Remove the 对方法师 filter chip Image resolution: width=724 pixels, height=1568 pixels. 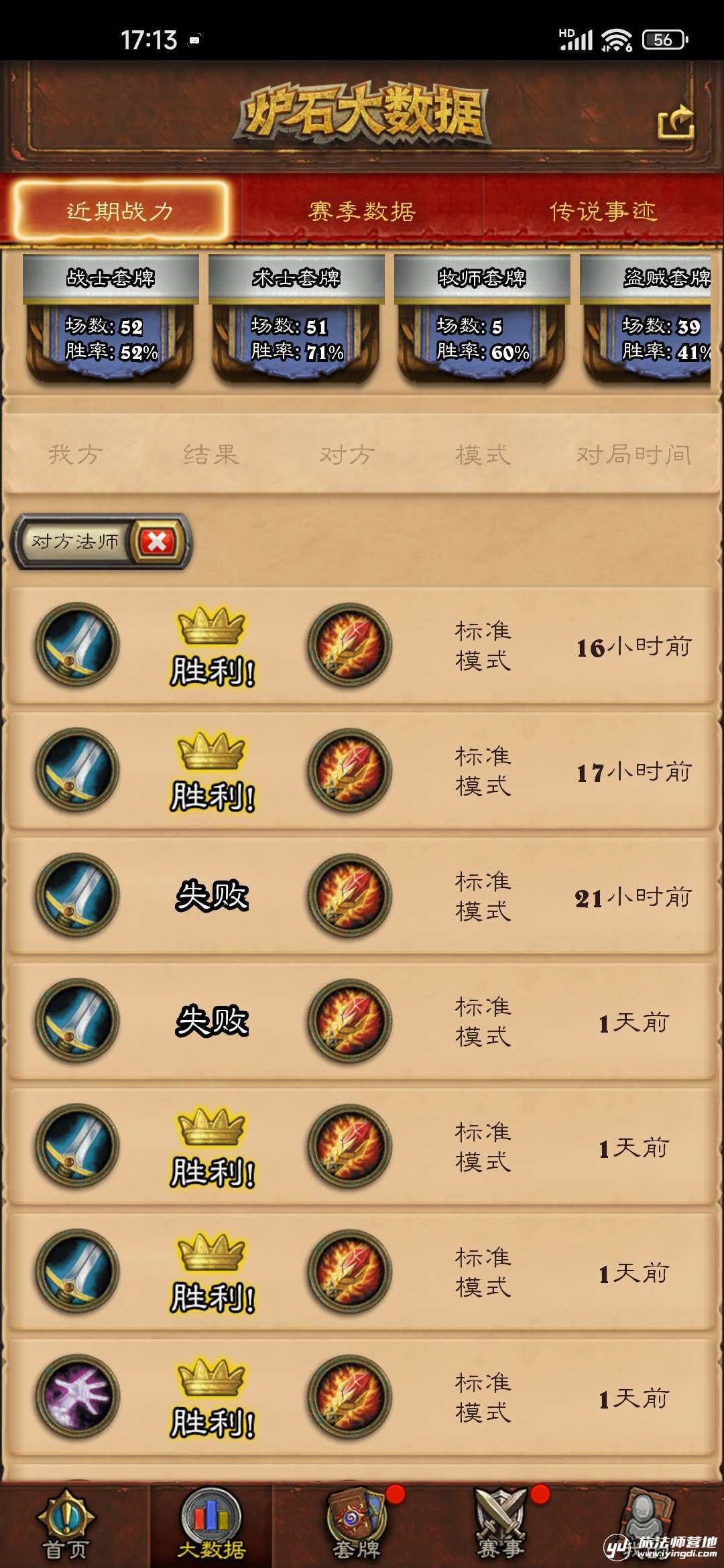click(x=156, y=541)
